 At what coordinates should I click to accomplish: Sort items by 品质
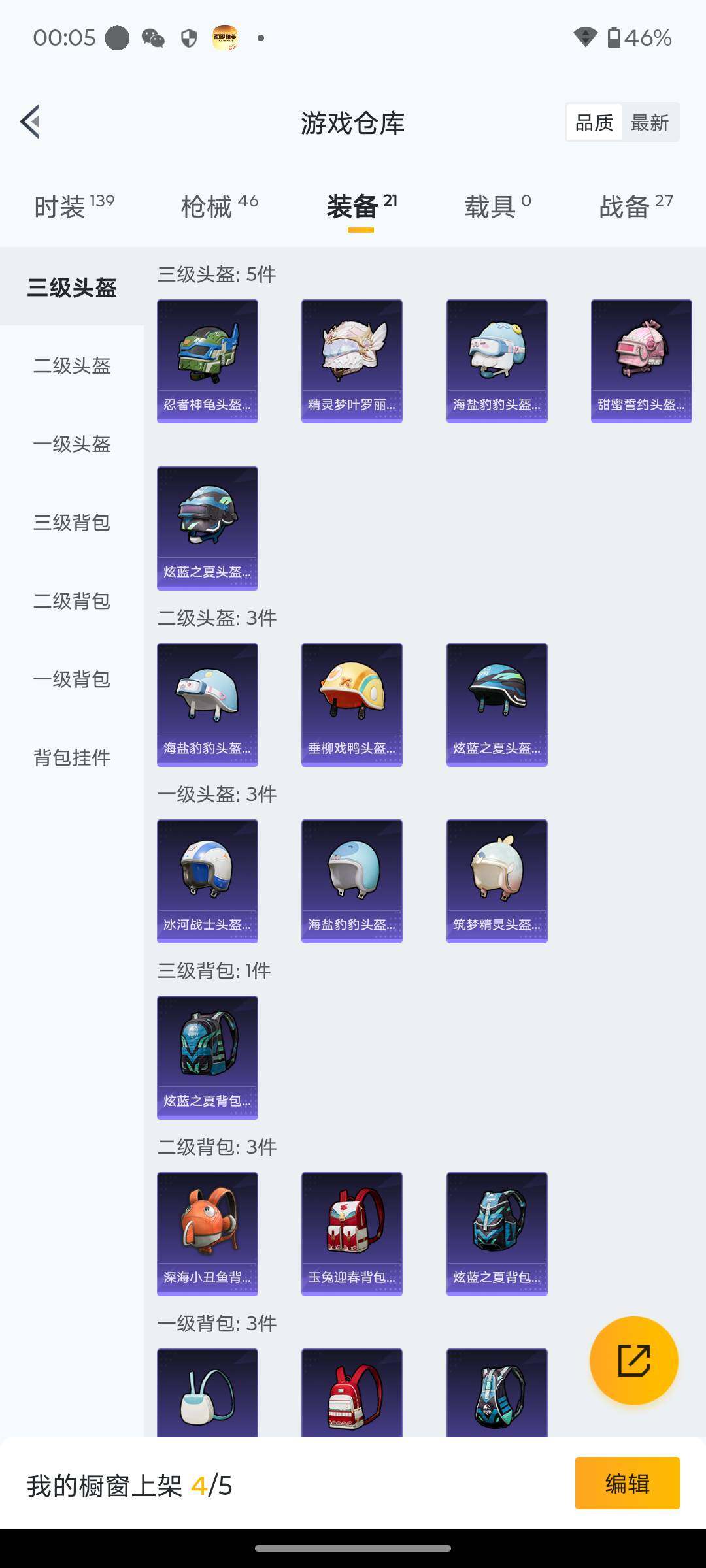pyautogui.click(x=594, y=122)
